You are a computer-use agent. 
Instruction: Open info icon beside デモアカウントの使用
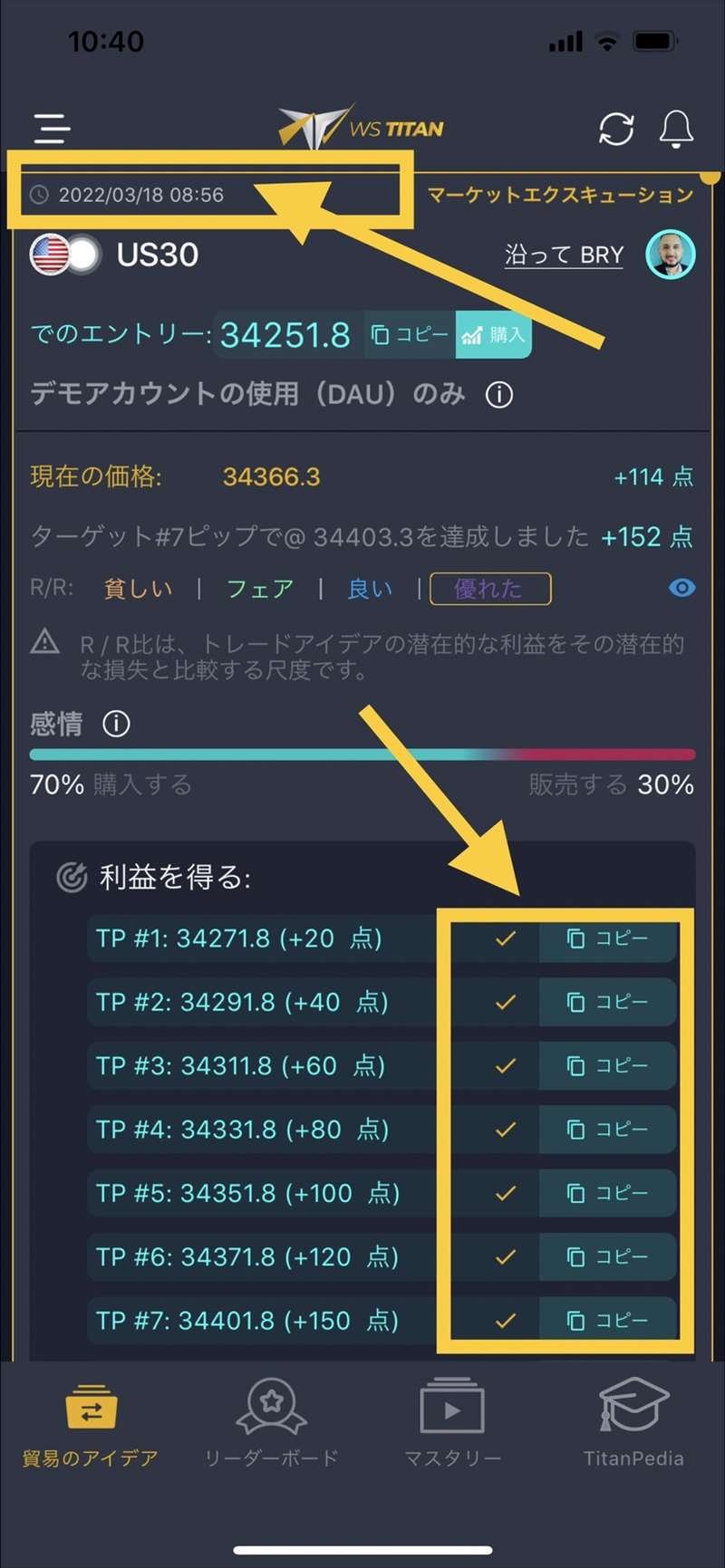pos(499,395)
